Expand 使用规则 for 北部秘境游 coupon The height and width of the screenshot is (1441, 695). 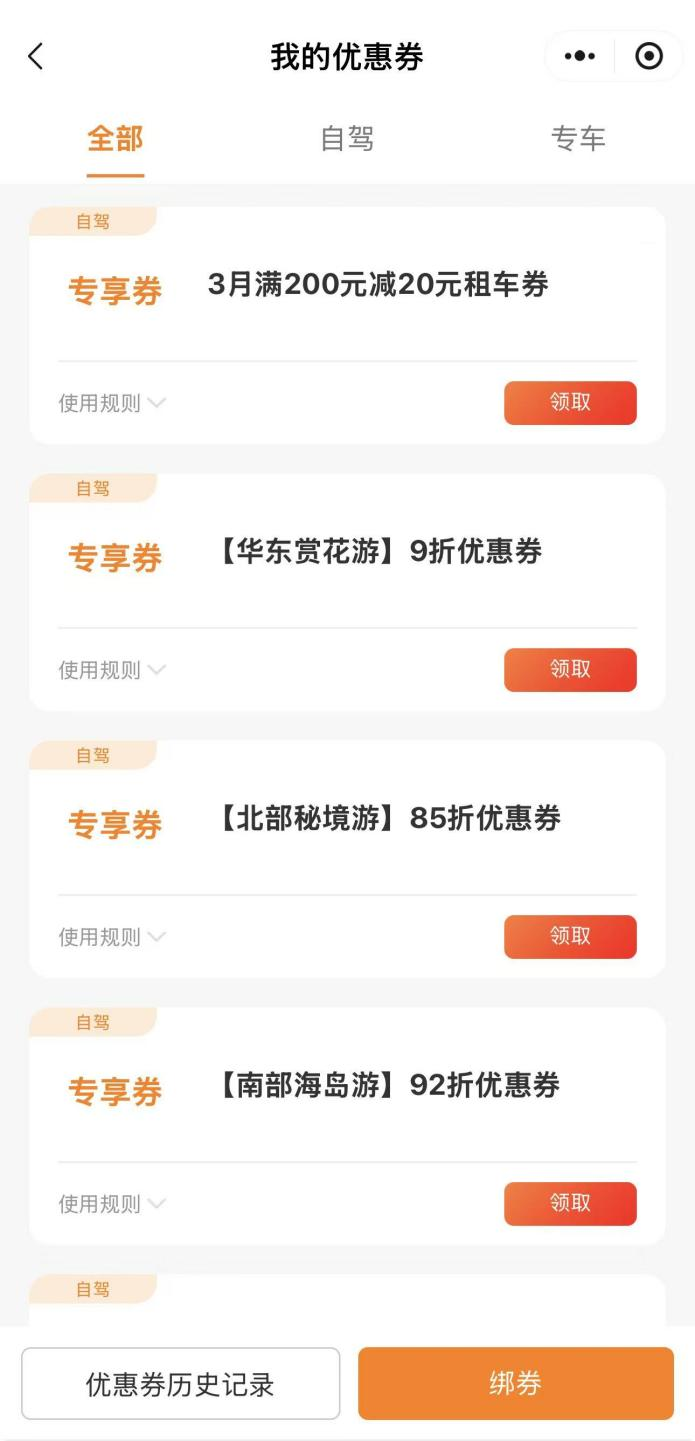point(112,937)
